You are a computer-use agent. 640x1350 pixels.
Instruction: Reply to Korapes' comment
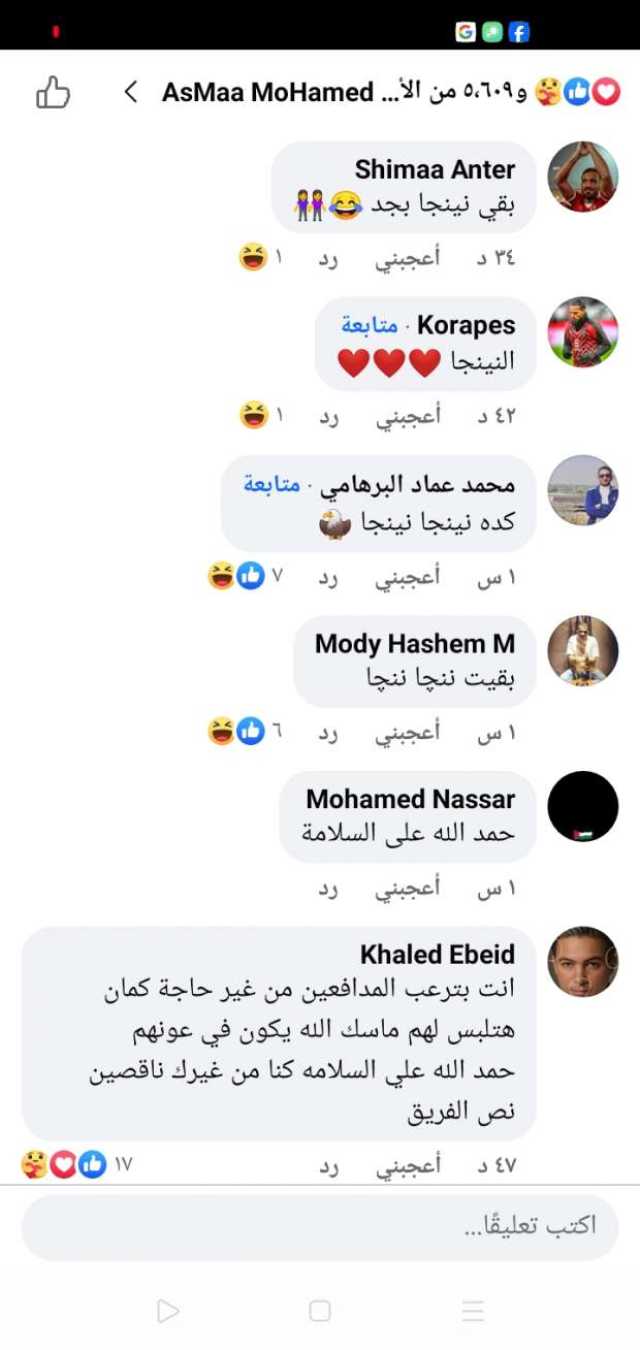click(329, 416)
